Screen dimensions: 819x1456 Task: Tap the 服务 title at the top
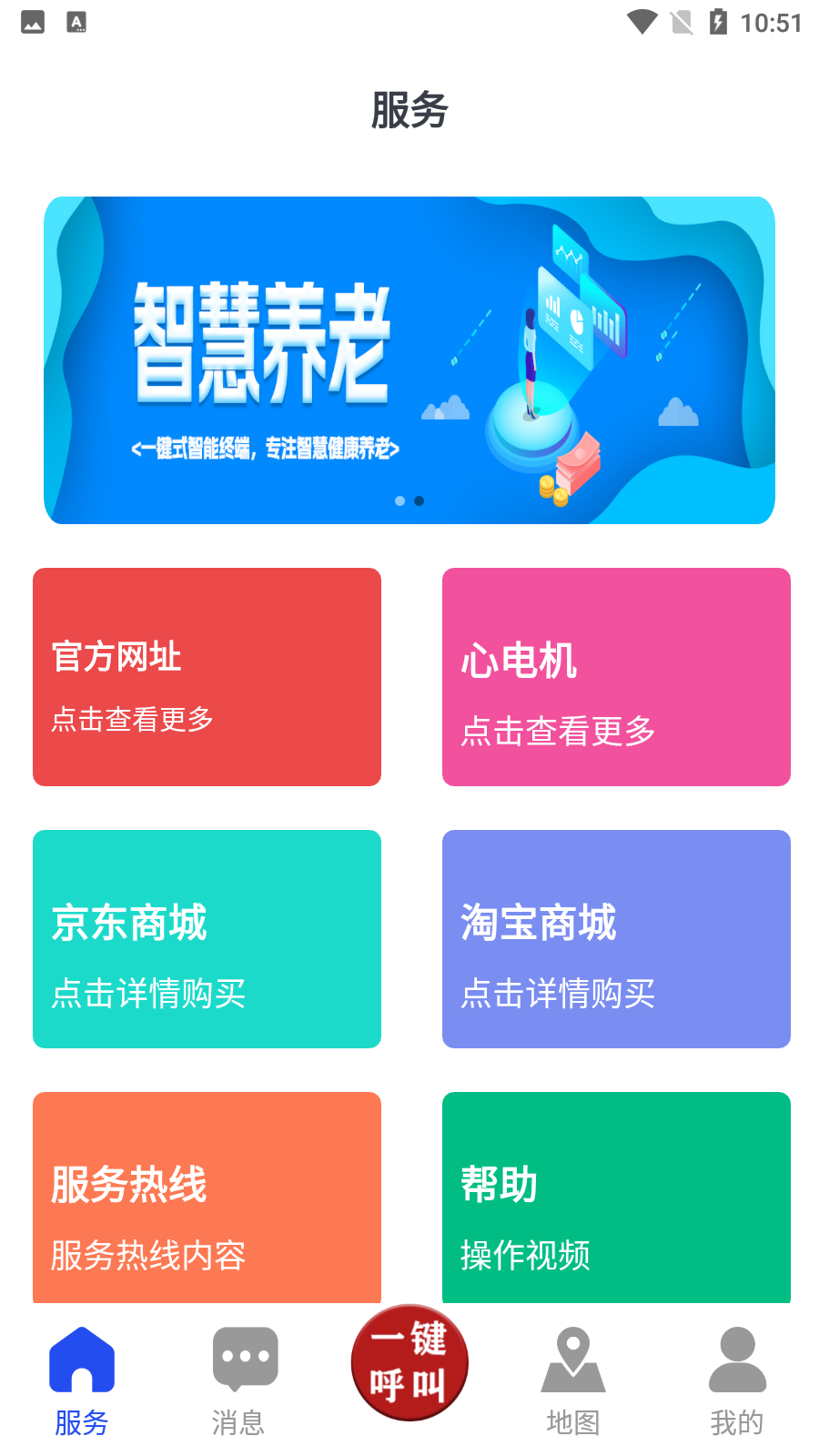409,109
